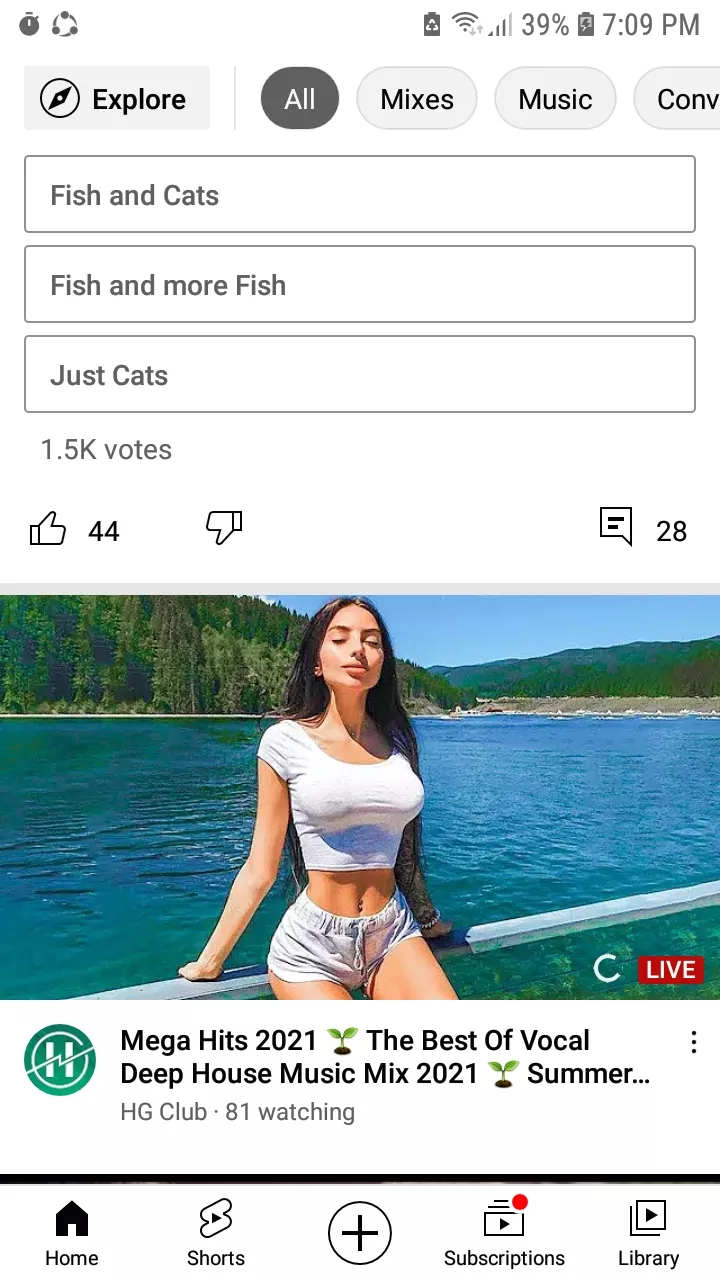
Task: Select the All filter chip
Action: tap(299, 99)
